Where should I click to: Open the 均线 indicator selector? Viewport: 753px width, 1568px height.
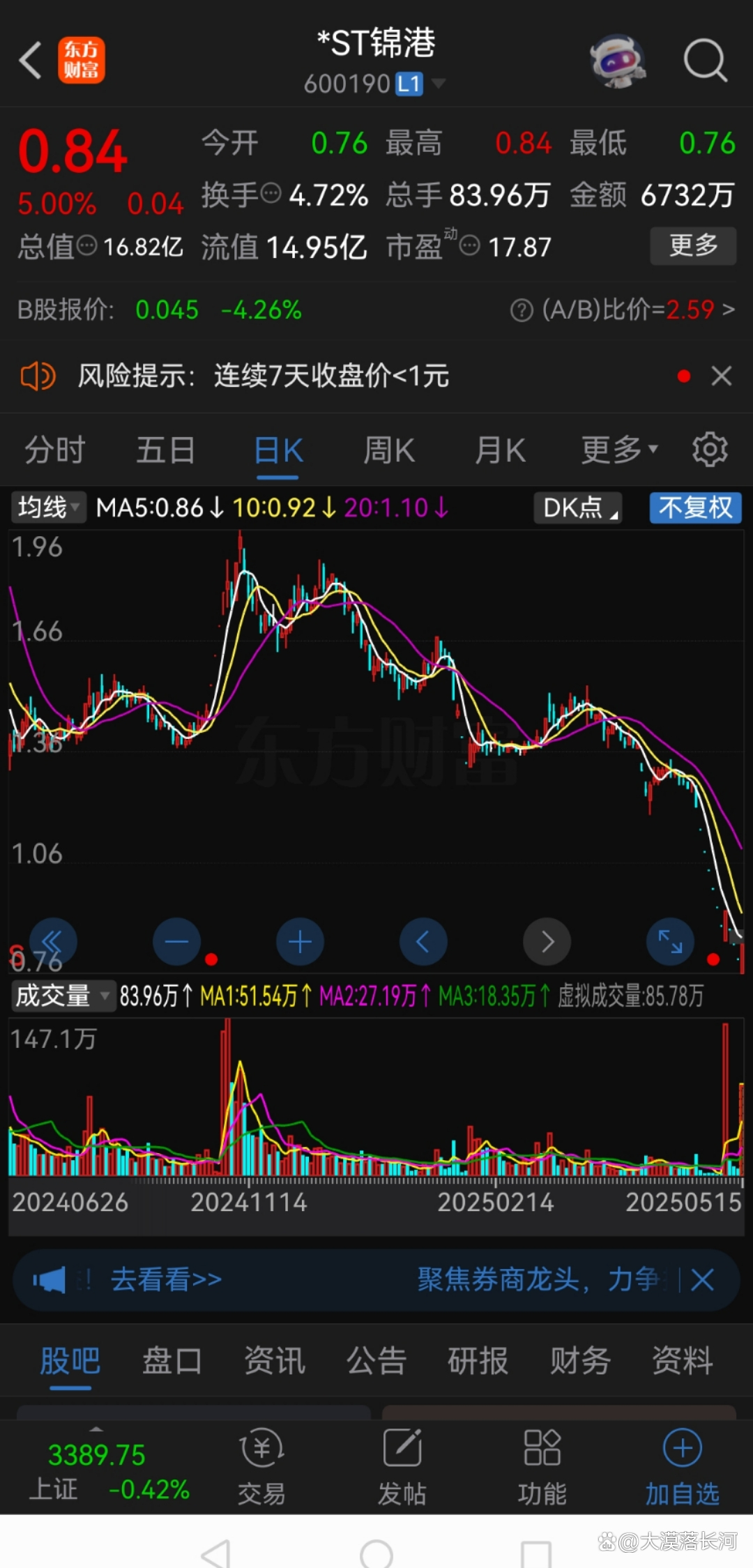[46, 508]
